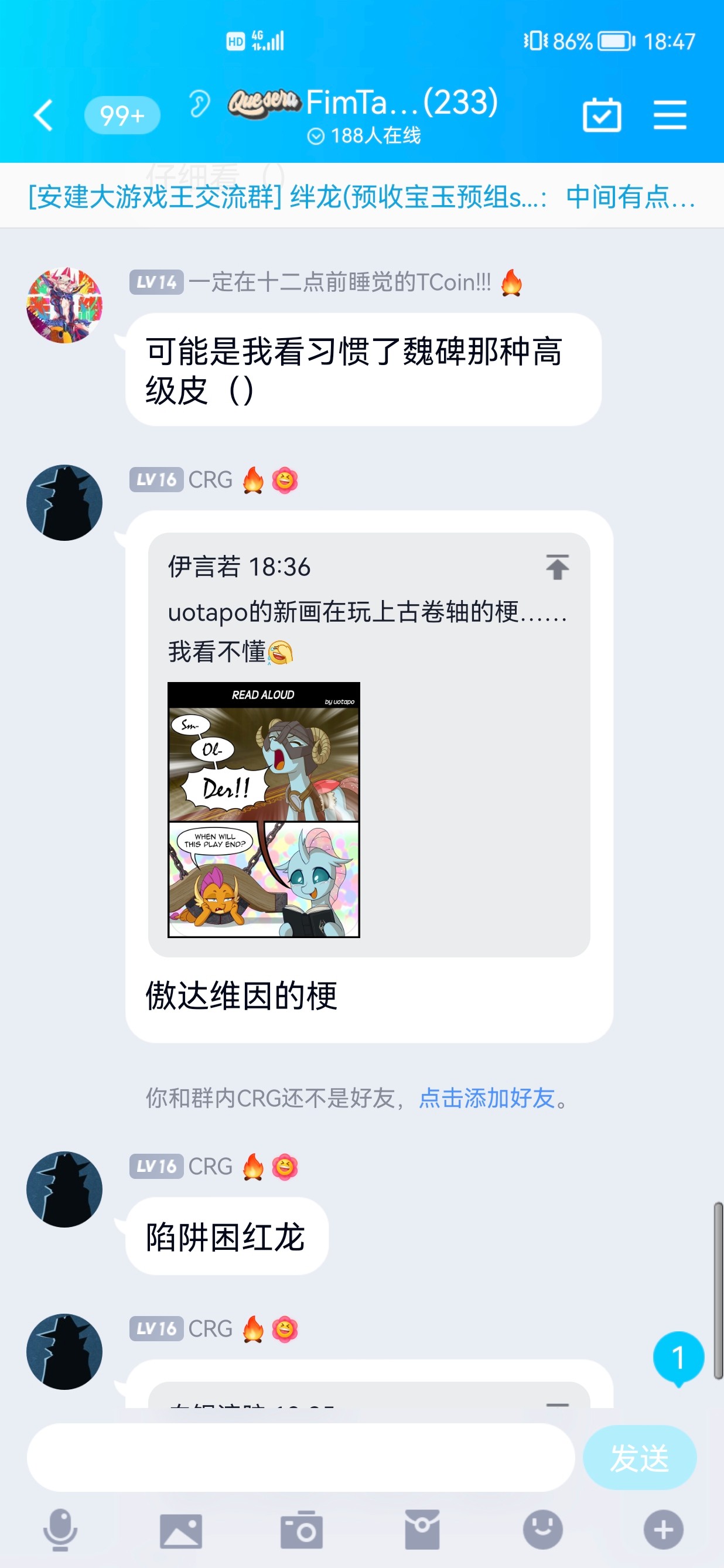Image resolution: width=724 pixels, height=1568 pixels.
Task: Open the group menu with three lines
Action: (x=670, y=115)
